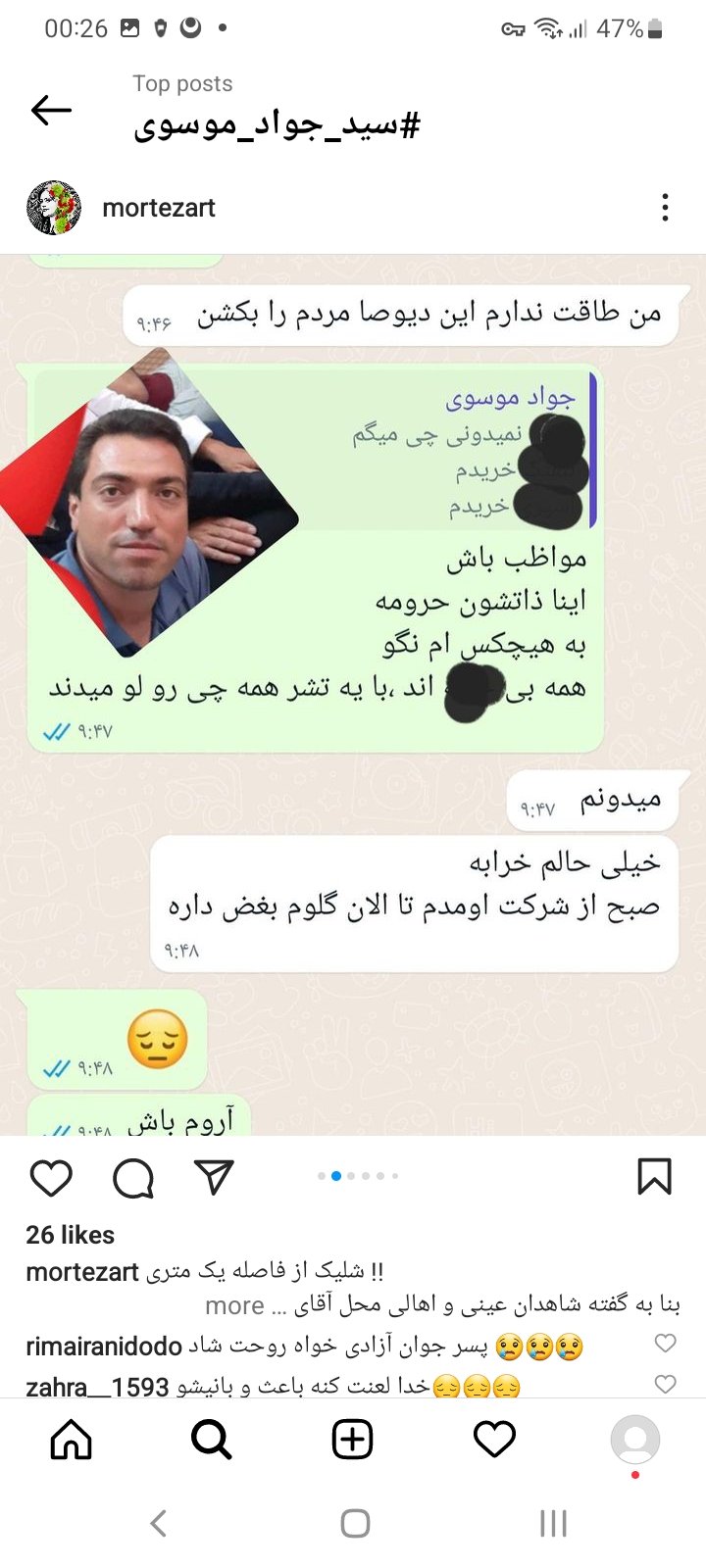This screenshot has width=706, height=1568.
Task: Expand the caption with 'more'
Action: [234, 1305]
